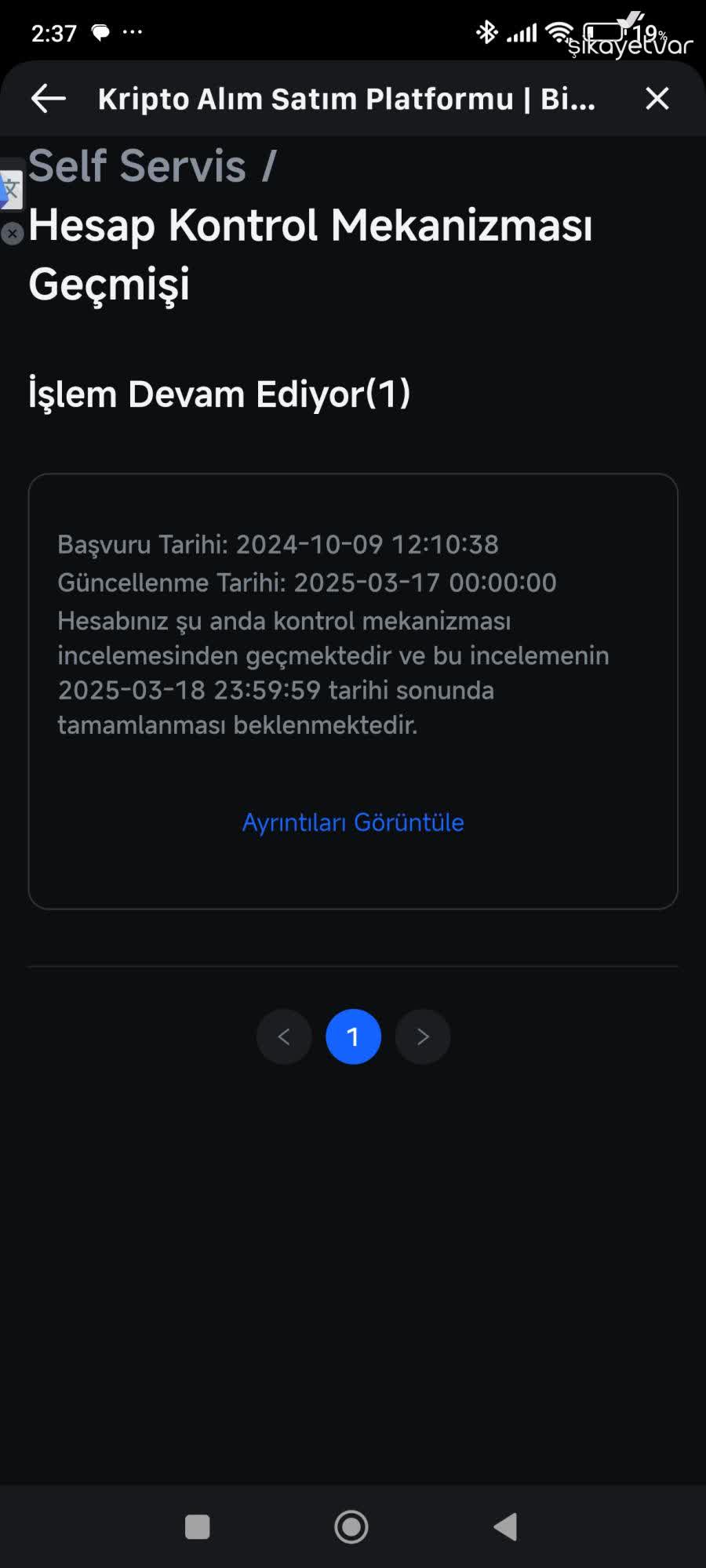Open Ayrıntıları Görüntüle details link

pos(353,822)
